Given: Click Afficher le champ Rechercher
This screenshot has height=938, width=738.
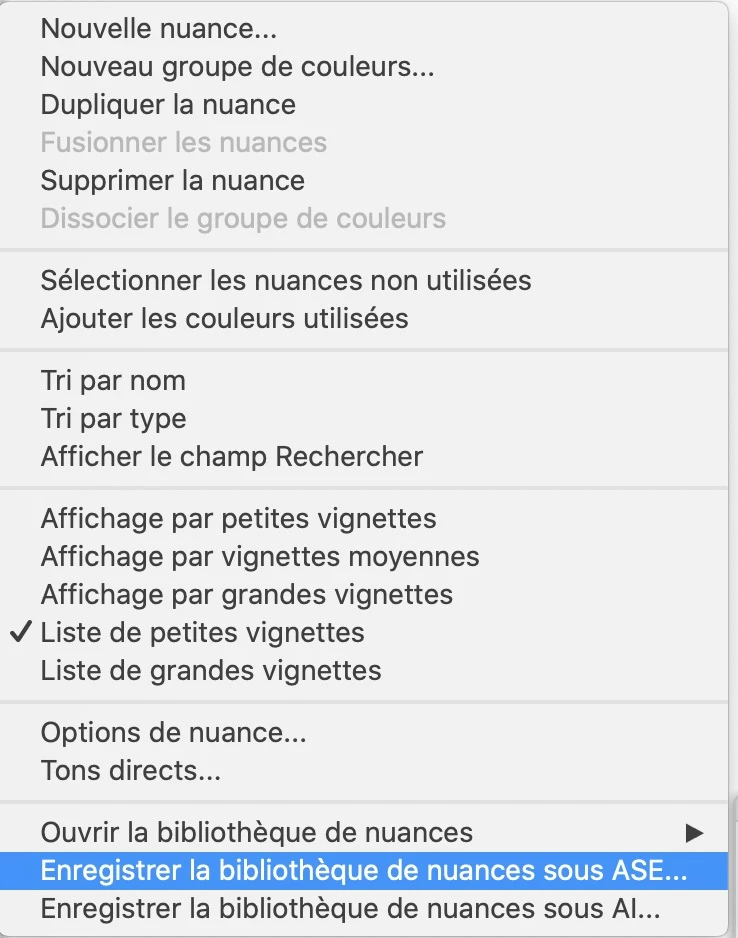Looking at the screenshot, I should [231, 457].
